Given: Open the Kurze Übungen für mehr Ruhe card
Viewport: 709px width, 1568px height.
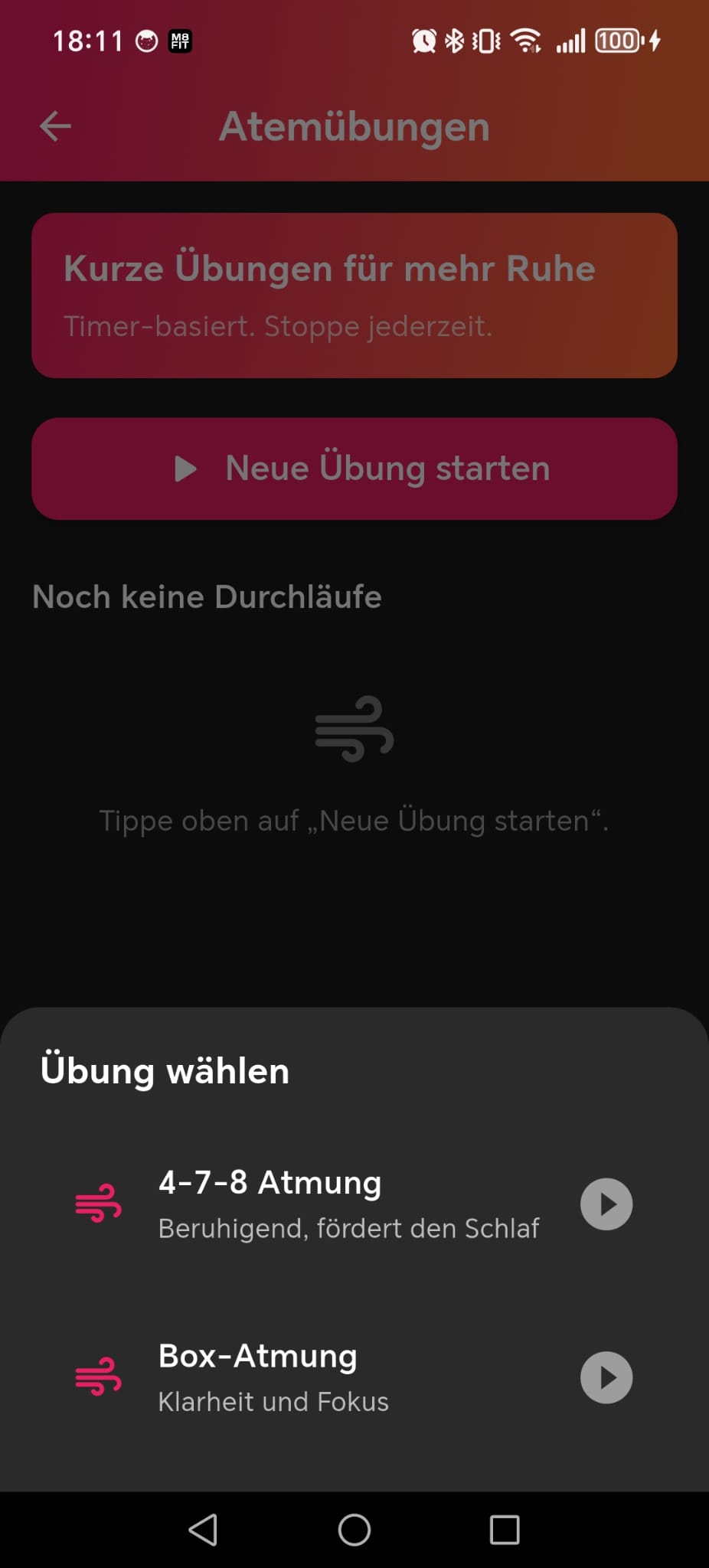Looking at the screenshot, I should (x=354, y=296).
